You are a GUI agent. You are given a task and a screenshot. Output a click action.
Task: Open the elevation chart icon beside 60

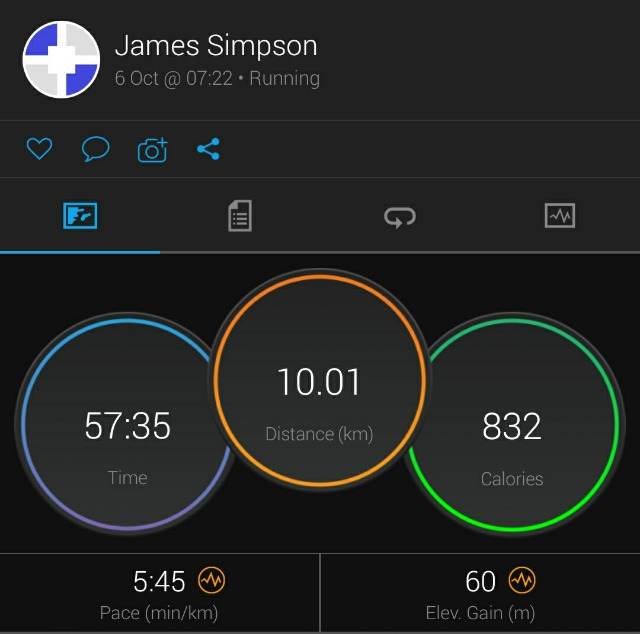click(x=522, y=580)
